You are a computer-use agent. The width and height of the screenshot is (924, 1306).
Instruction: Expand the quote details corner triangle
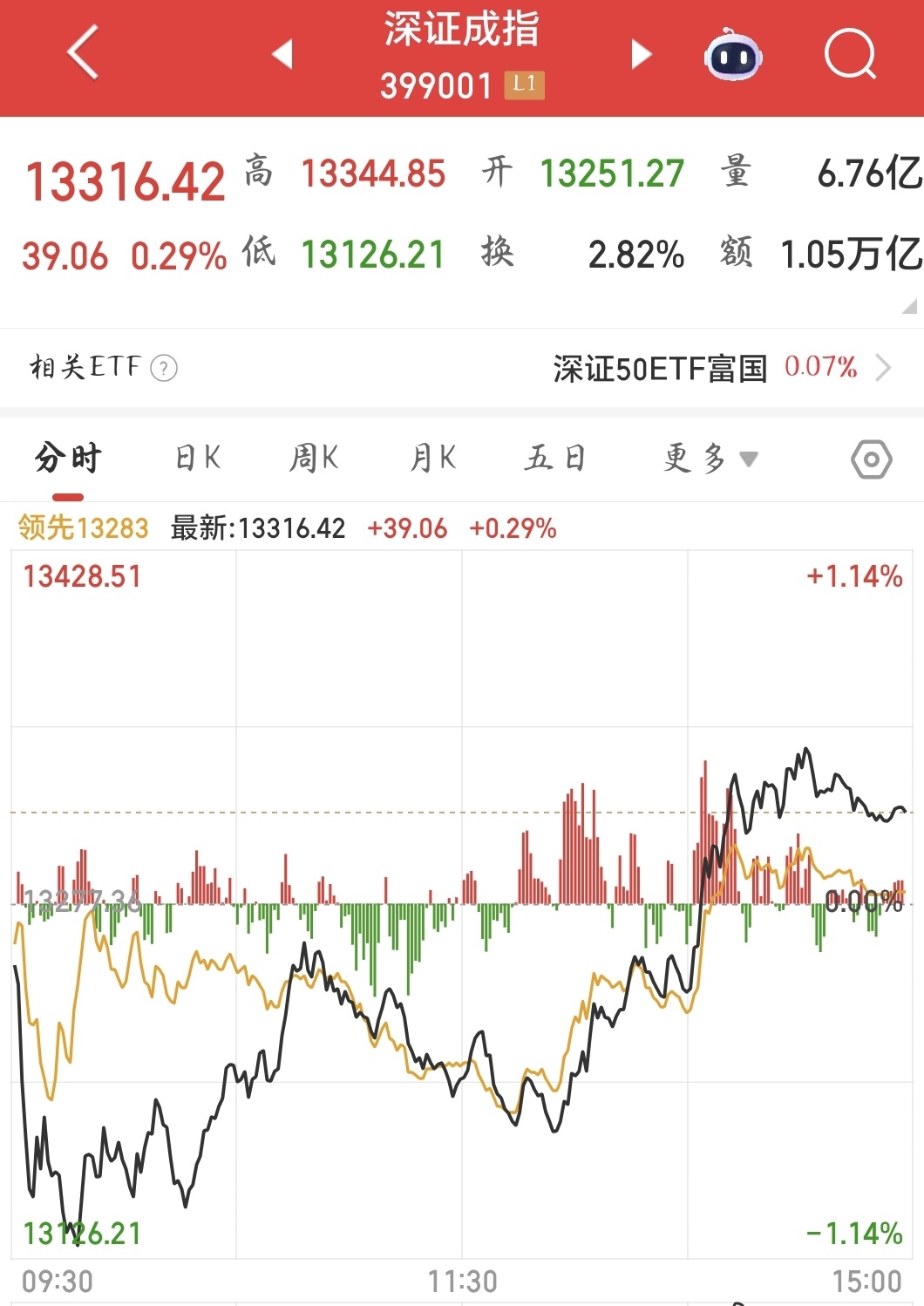[909, 306]
